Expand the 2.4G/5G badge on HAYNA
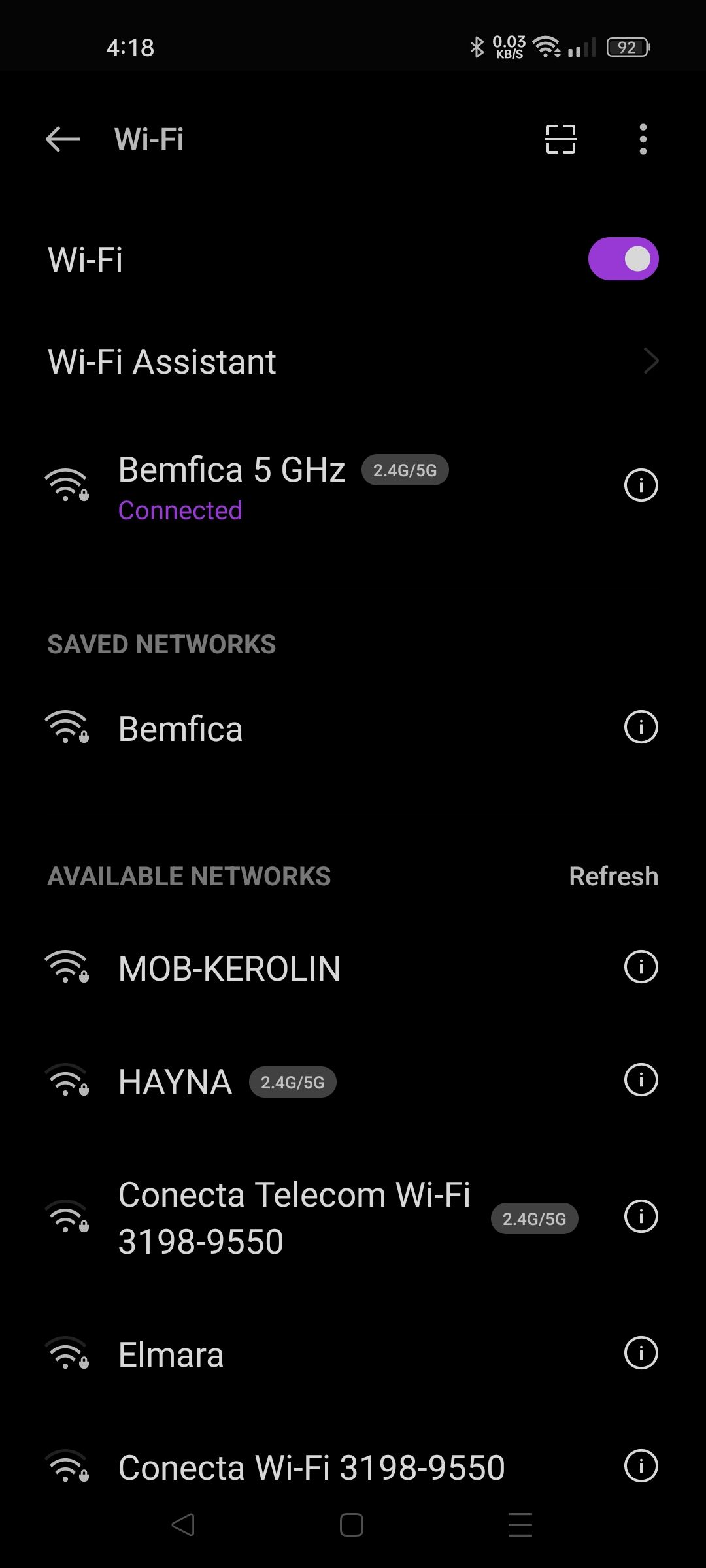 (x=292, y=1081)
